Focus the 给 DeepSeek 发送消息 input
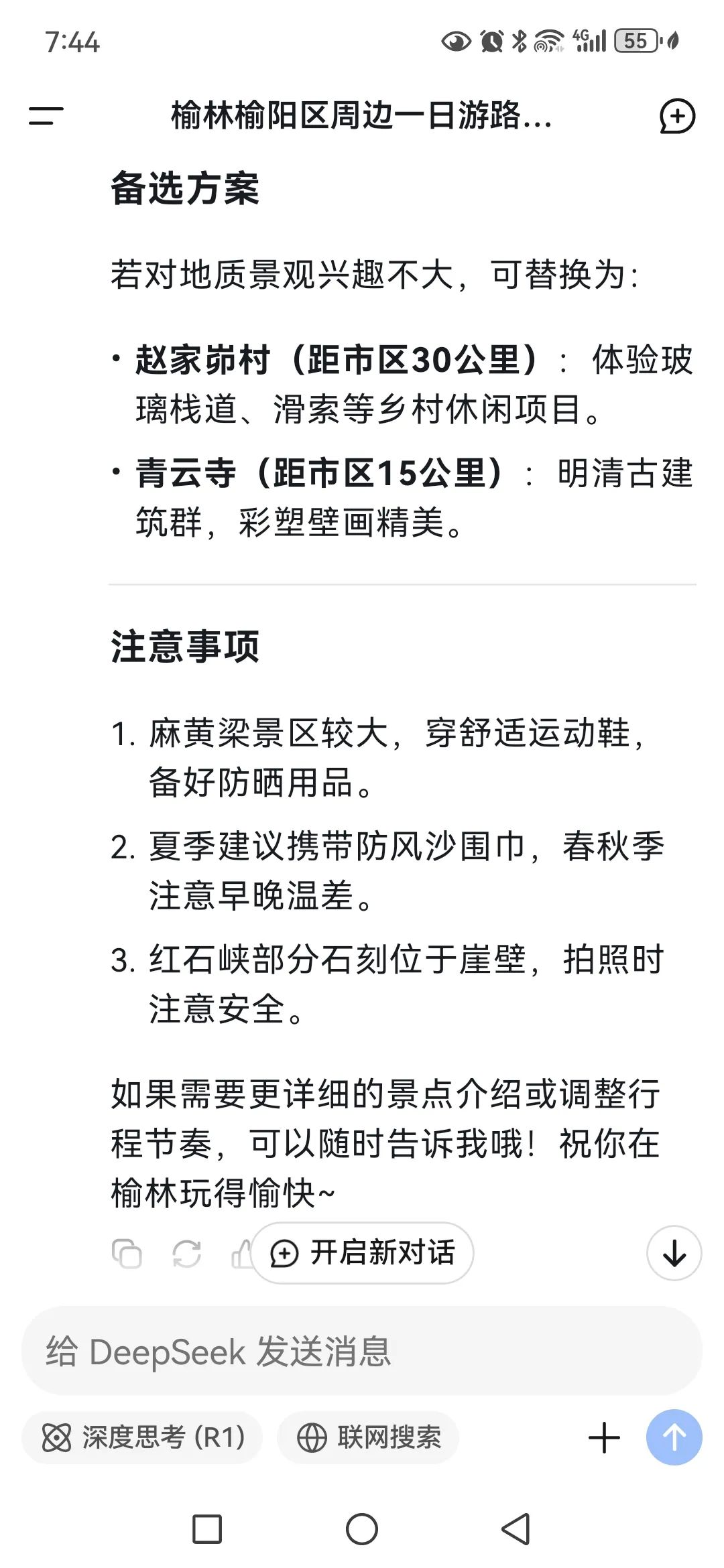Image resolution: width=724 pixels, height=1568 pixels. (362, 1351)
